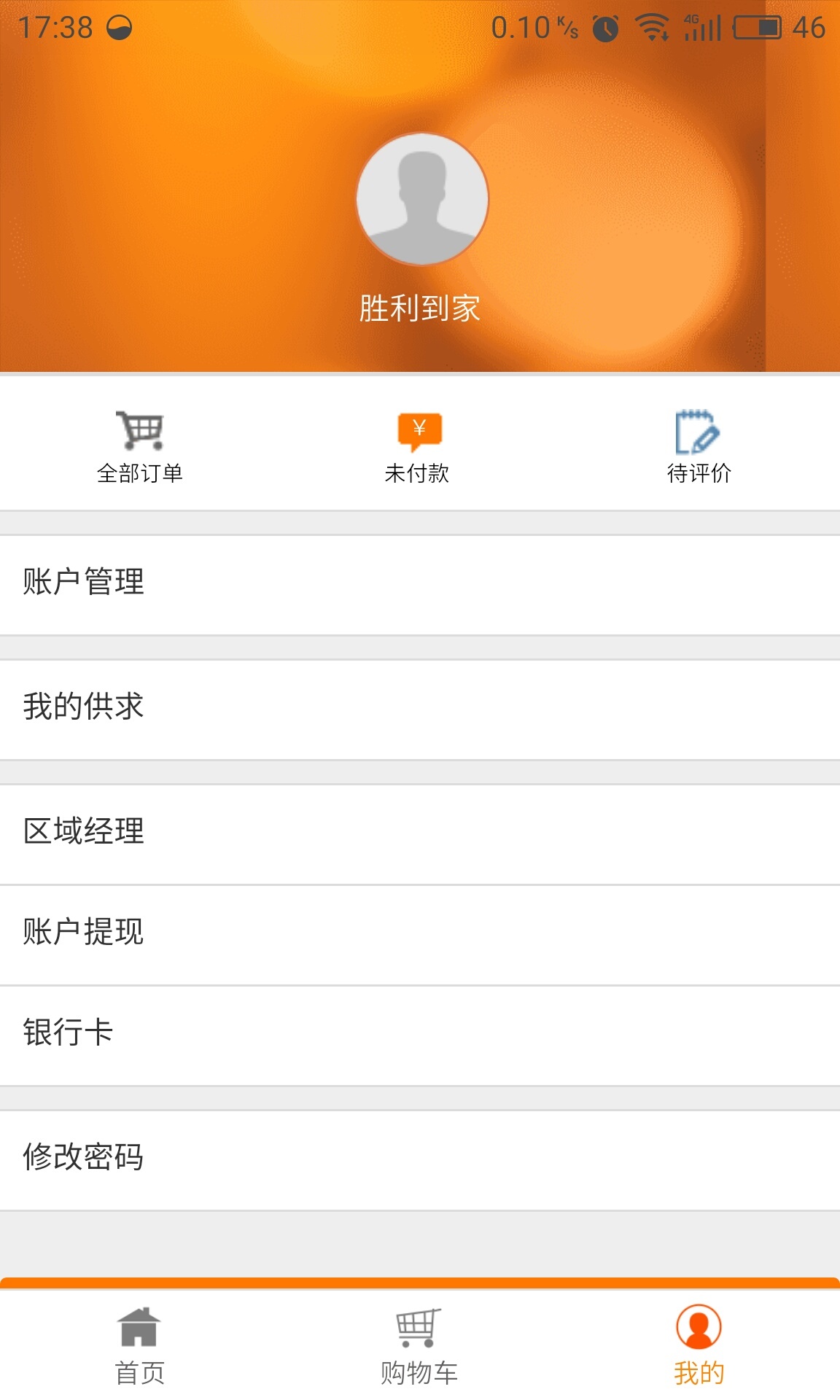Image resolution: width=840 pixels, height=1400 pixels.
Task: Tap the profile avatar picture
Action: click(x=422, y=199)
